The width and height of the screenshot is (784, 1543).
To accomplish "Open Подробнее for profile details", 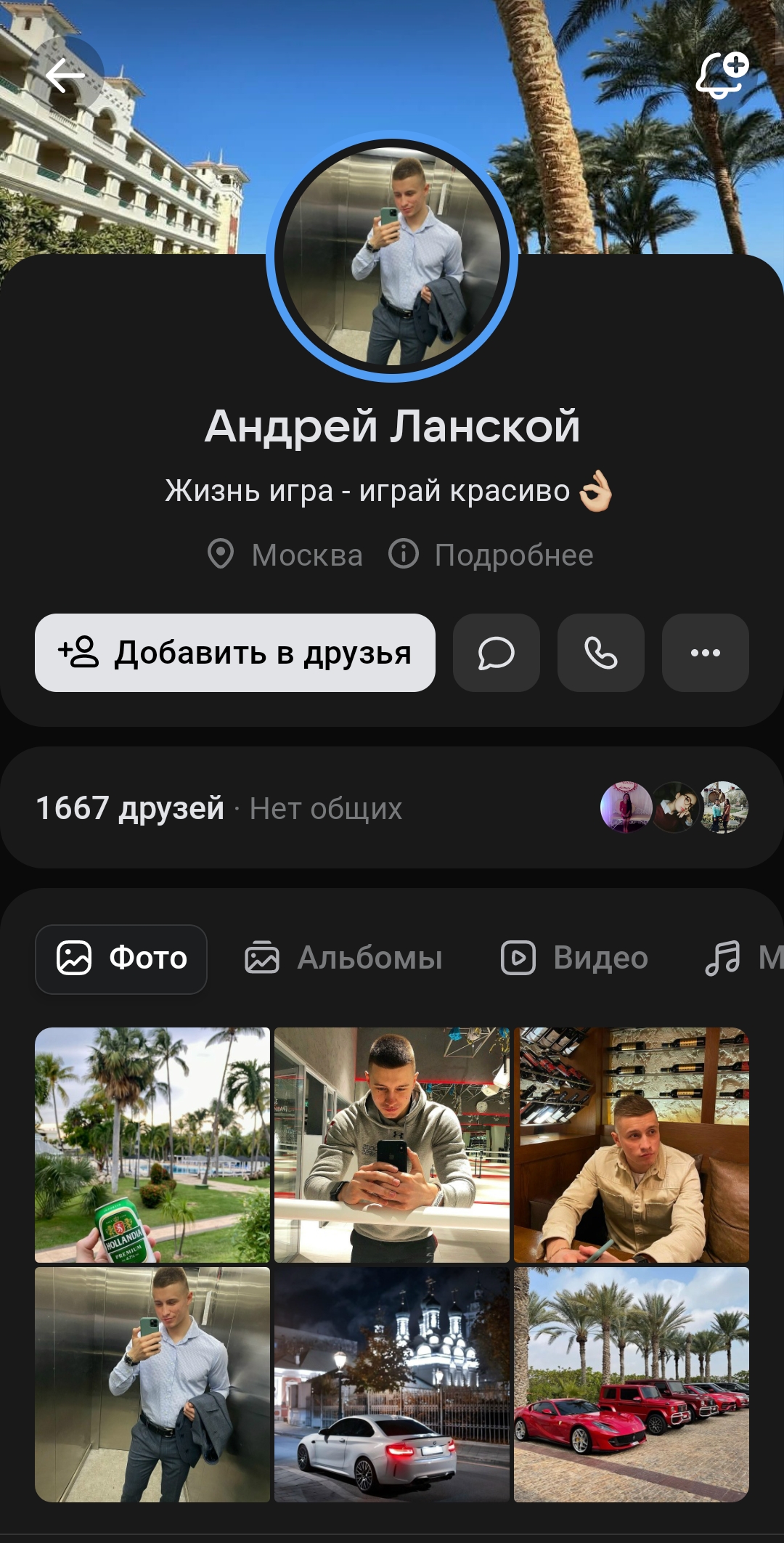I will [x=513, y=555].
